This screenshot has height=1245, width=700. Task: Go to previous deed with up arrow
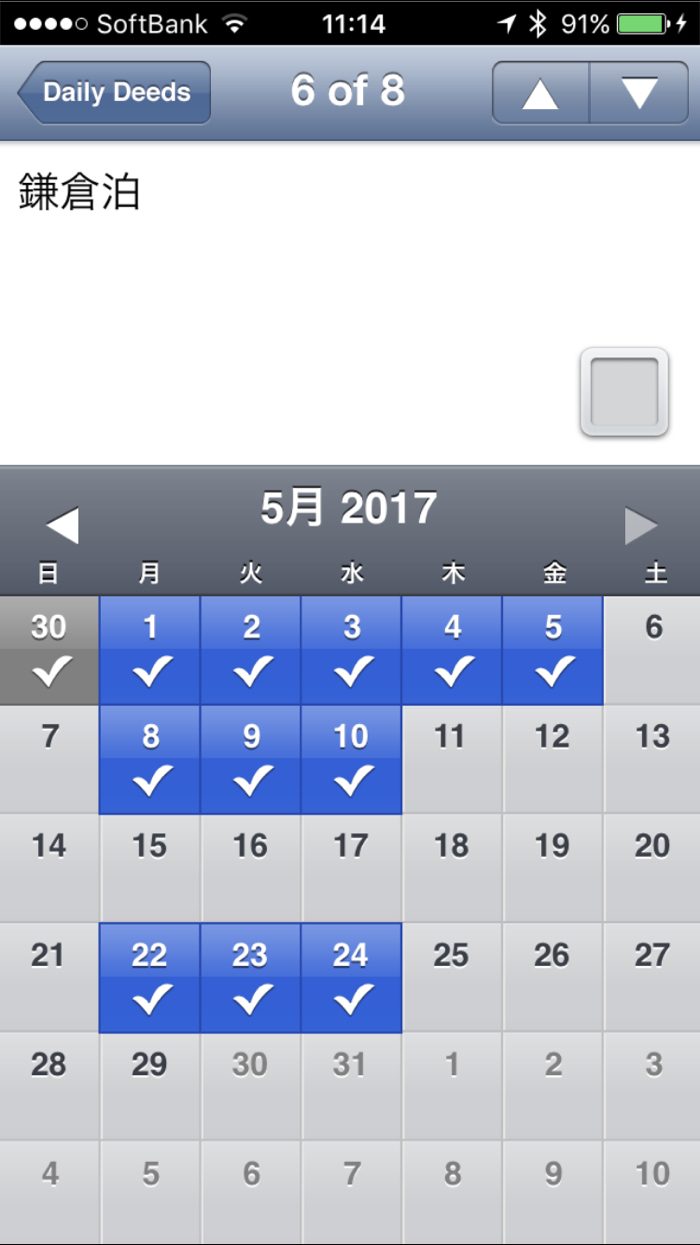[x=540, y=92]
